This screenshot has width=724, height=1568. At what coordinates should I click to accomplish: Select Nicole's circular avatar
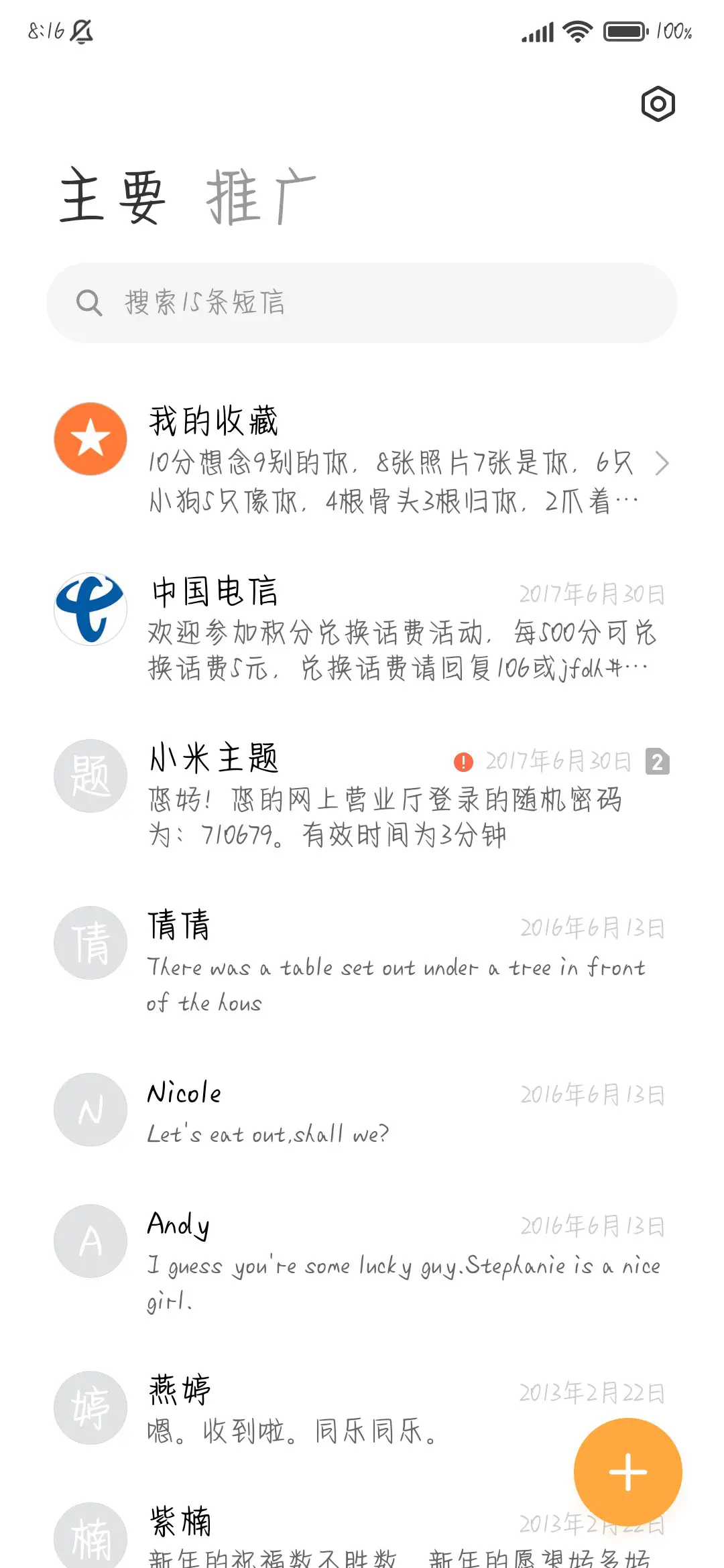(90, 1110)
